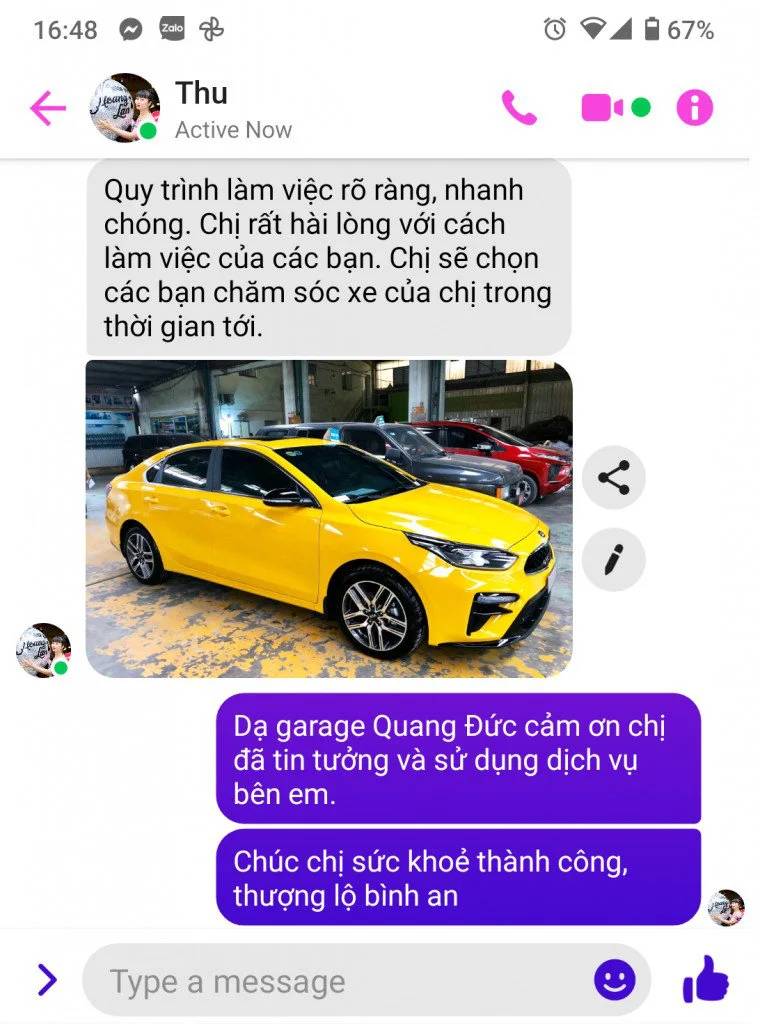Open the yellow car photo
The width and height of the screenshot is (760, 1024).
[x=329, y=519]
